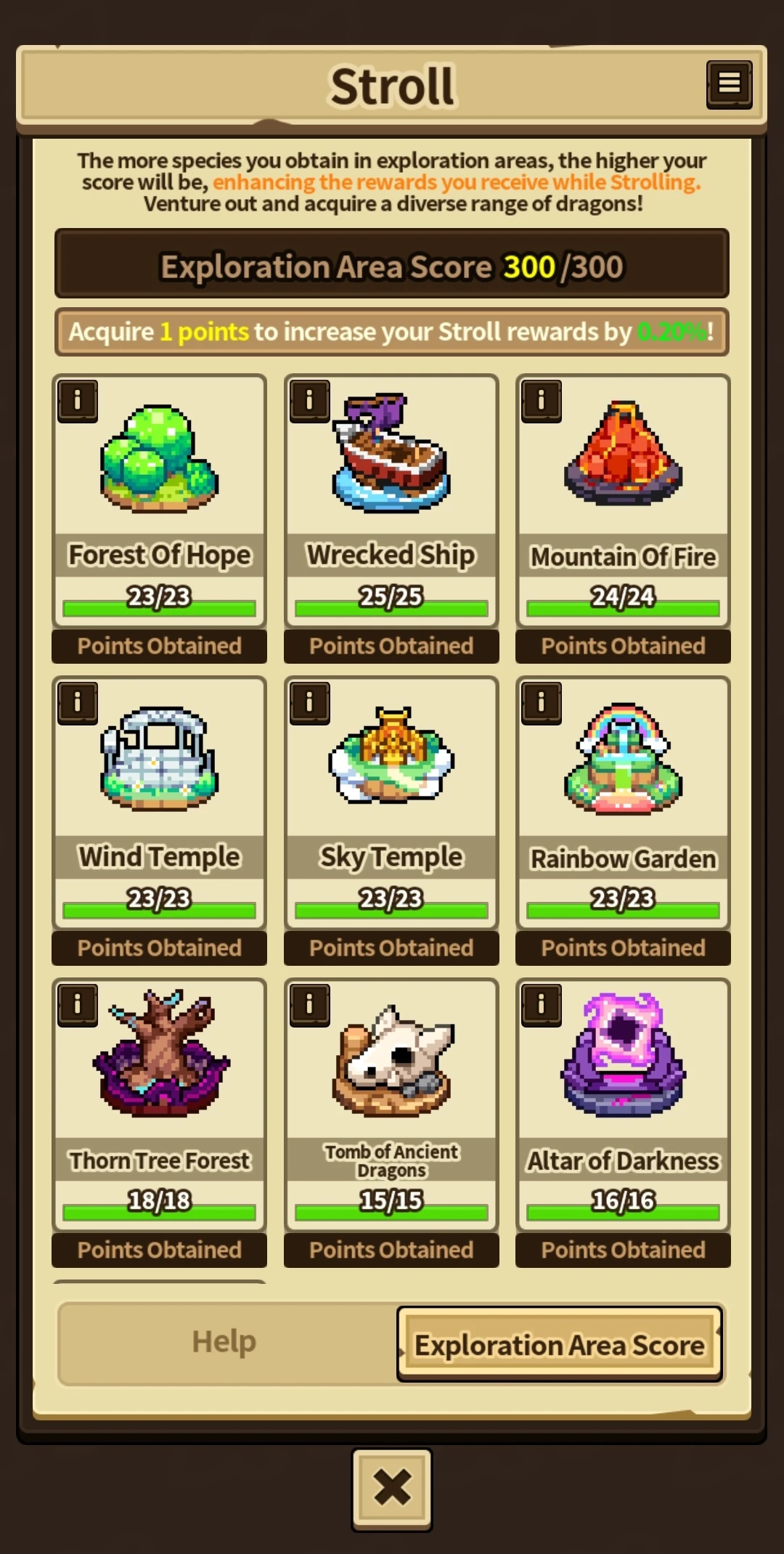View info for Wind Temple area
The width and height of the screenshot is (784, 1554).
click(78, 702)
